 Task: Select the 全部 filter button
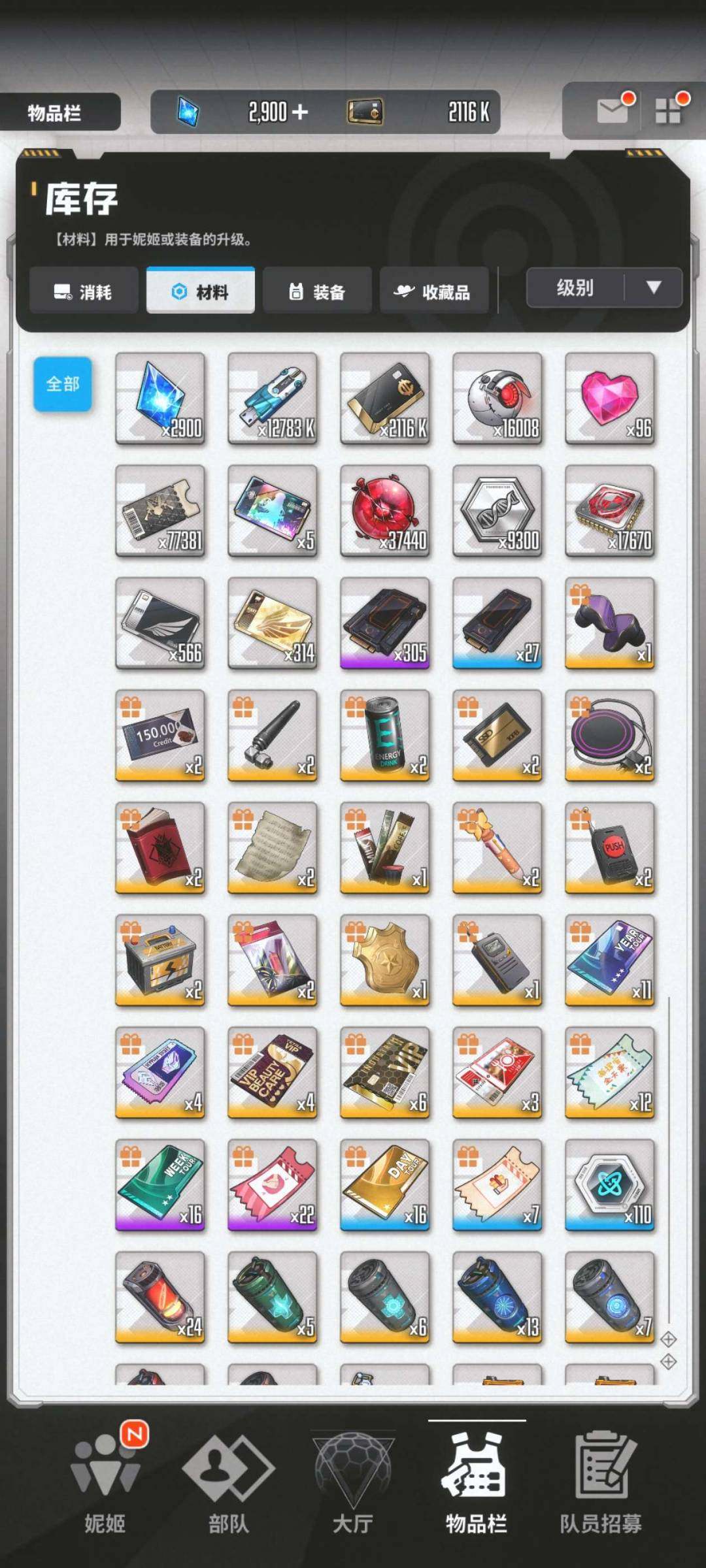click(63, 384)
